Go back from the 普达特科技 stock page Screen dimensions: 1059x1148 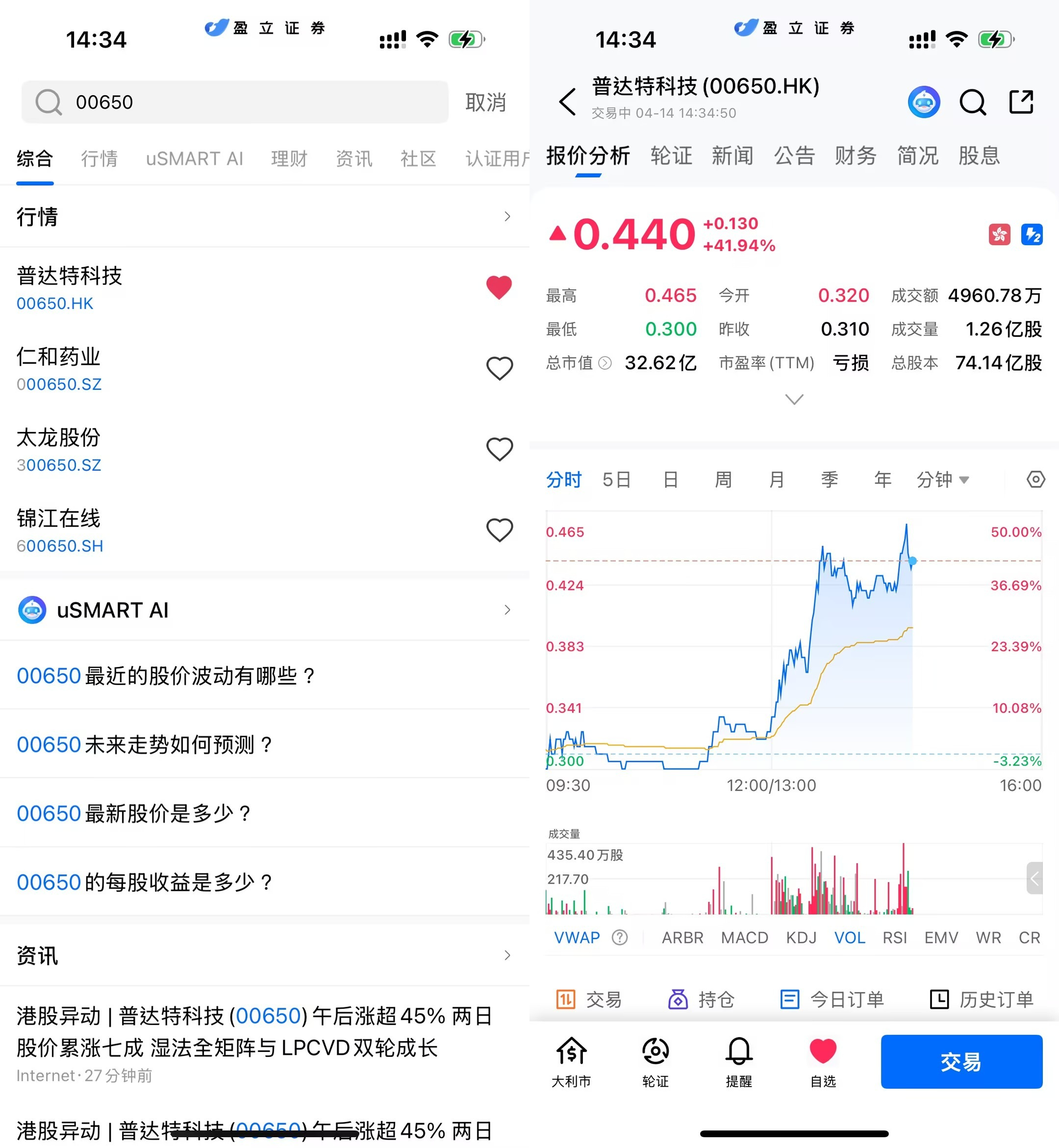[x=567, y=102]
